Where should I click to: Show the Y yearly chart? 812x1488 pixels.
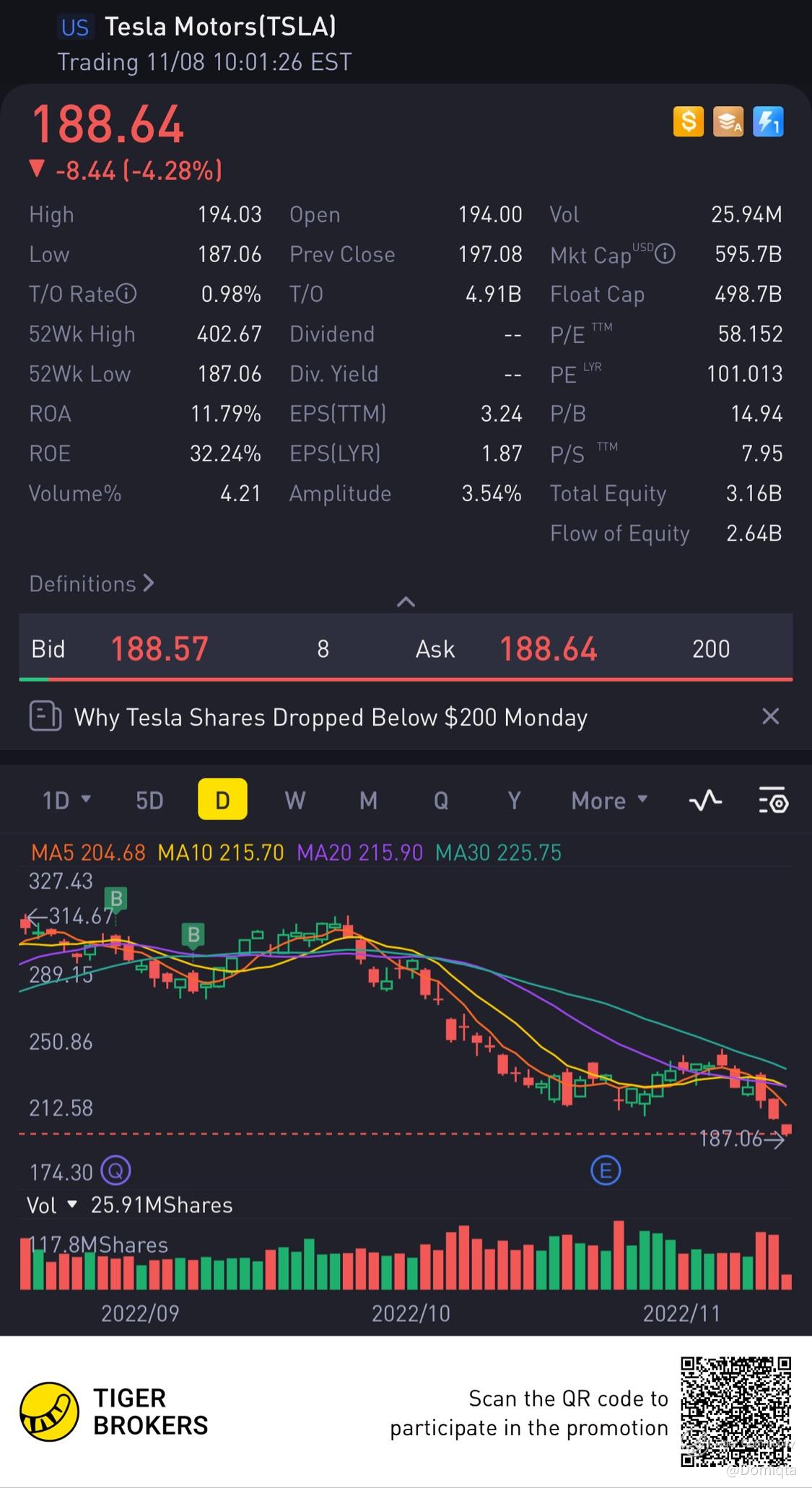513,800
